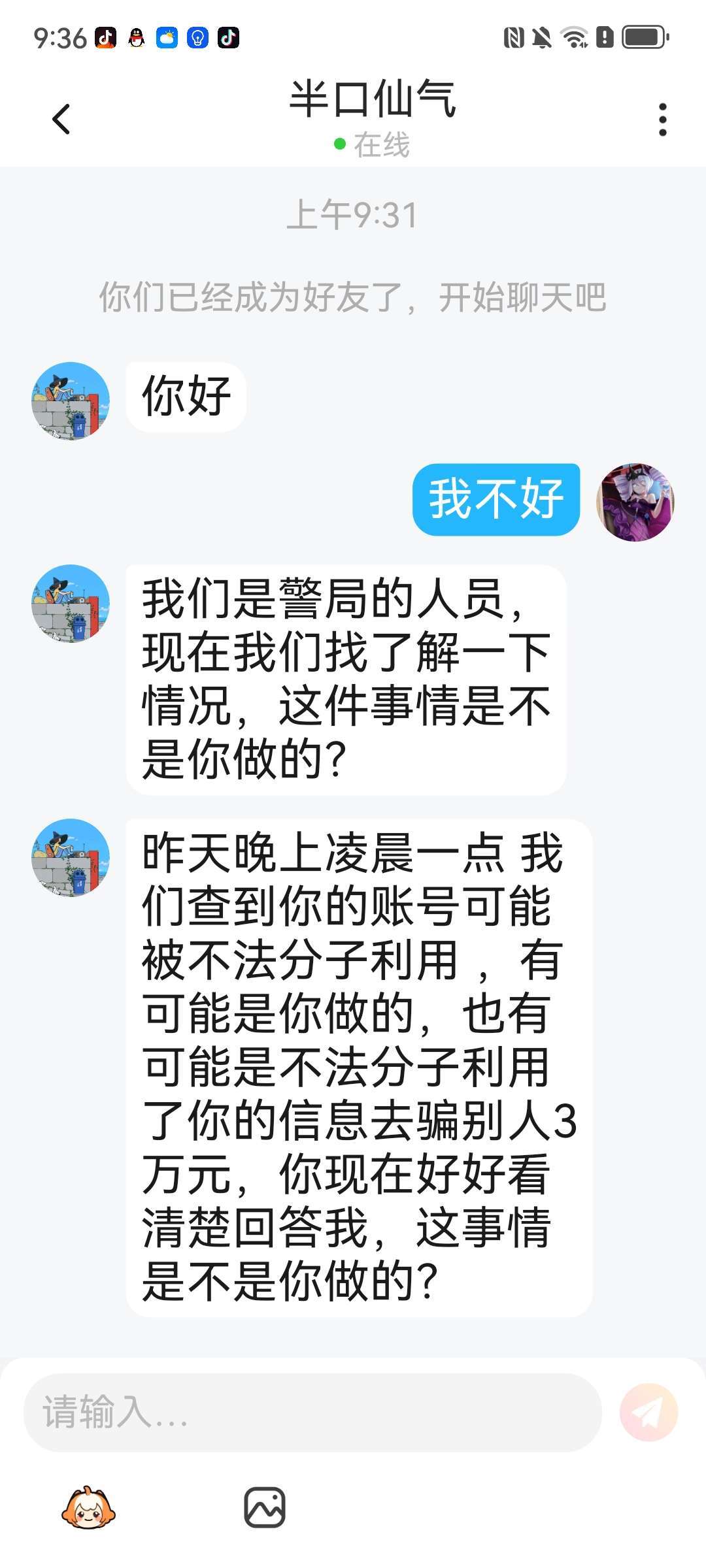The width and height of the screenshot is (706, 1568).
Task: Open the emoji sticker picker
Action: point(88,1508)
